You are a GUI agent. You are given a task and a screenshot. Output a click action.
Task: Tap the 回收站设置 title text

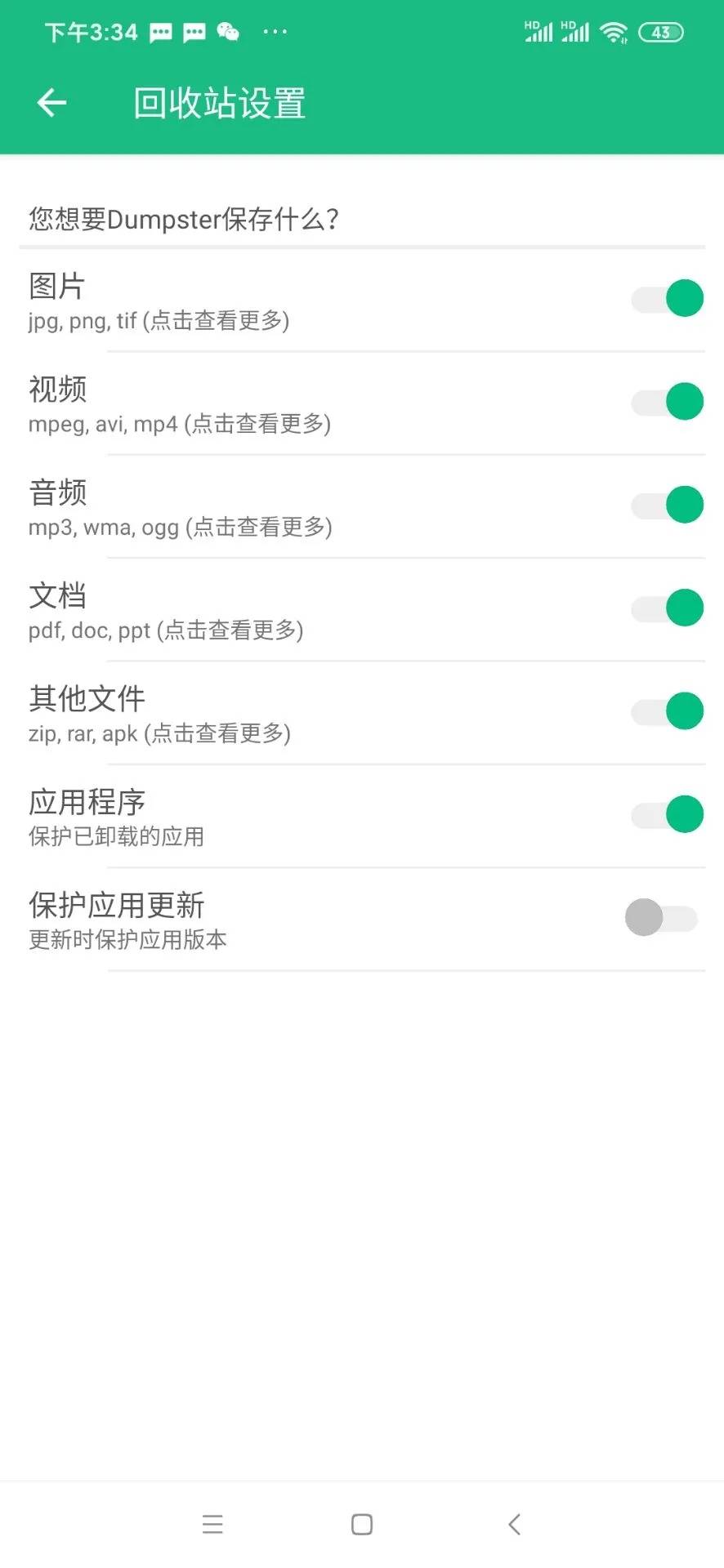pos(219,102)
